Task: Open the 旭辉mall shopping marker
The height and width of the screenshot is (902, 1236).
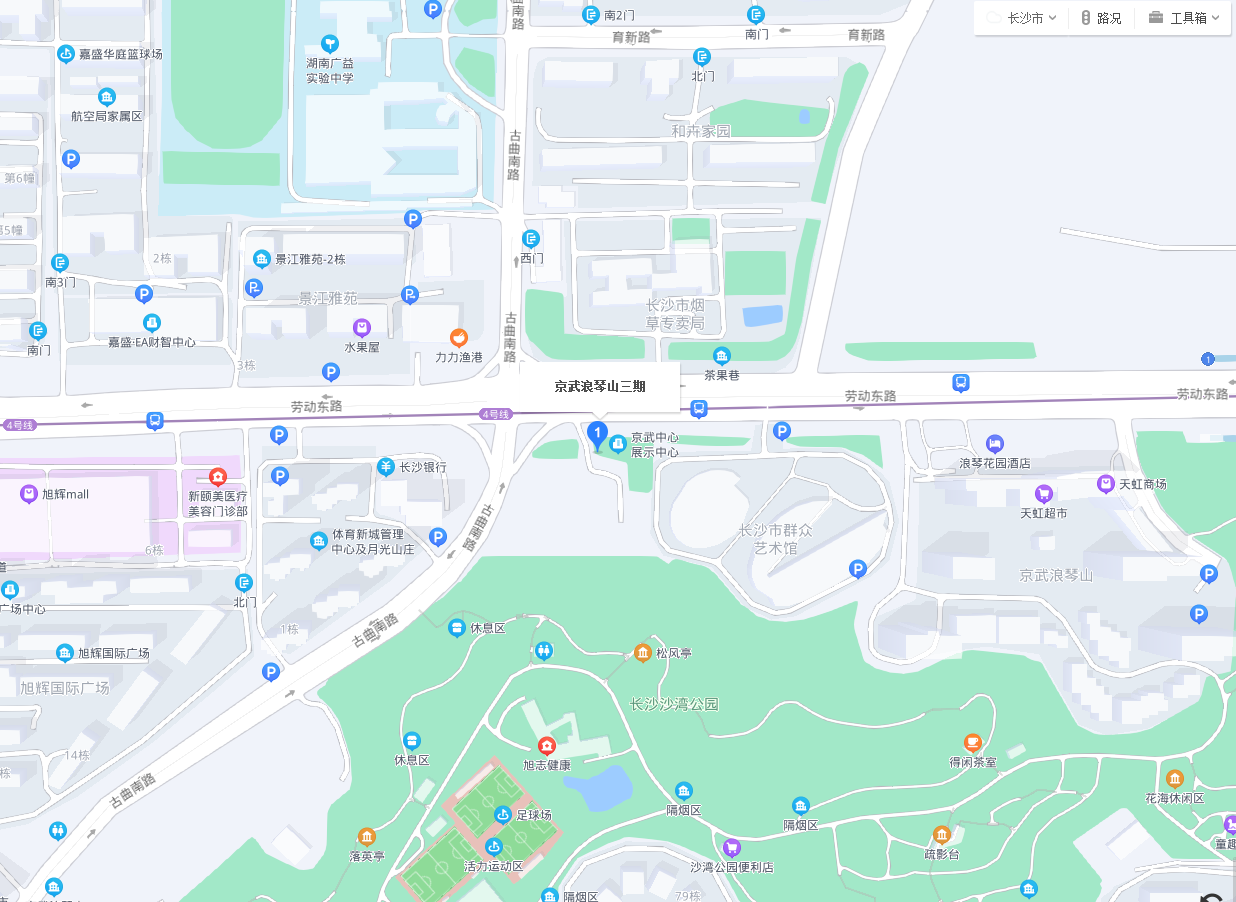Action: click(x=28, y=493)
